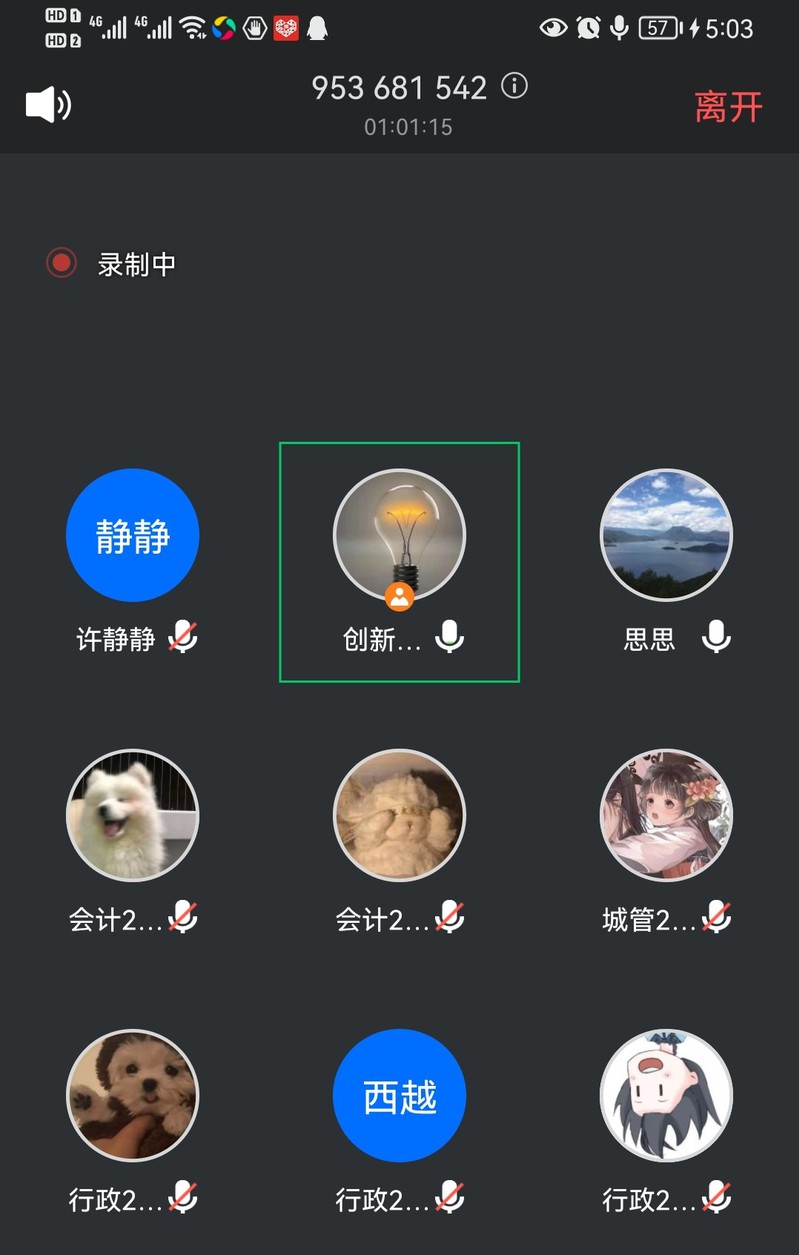Viewport: 799px width, 1255px height.
Task: Open meeting info next to 953 681 542
Action: click(x=514, y=86)
